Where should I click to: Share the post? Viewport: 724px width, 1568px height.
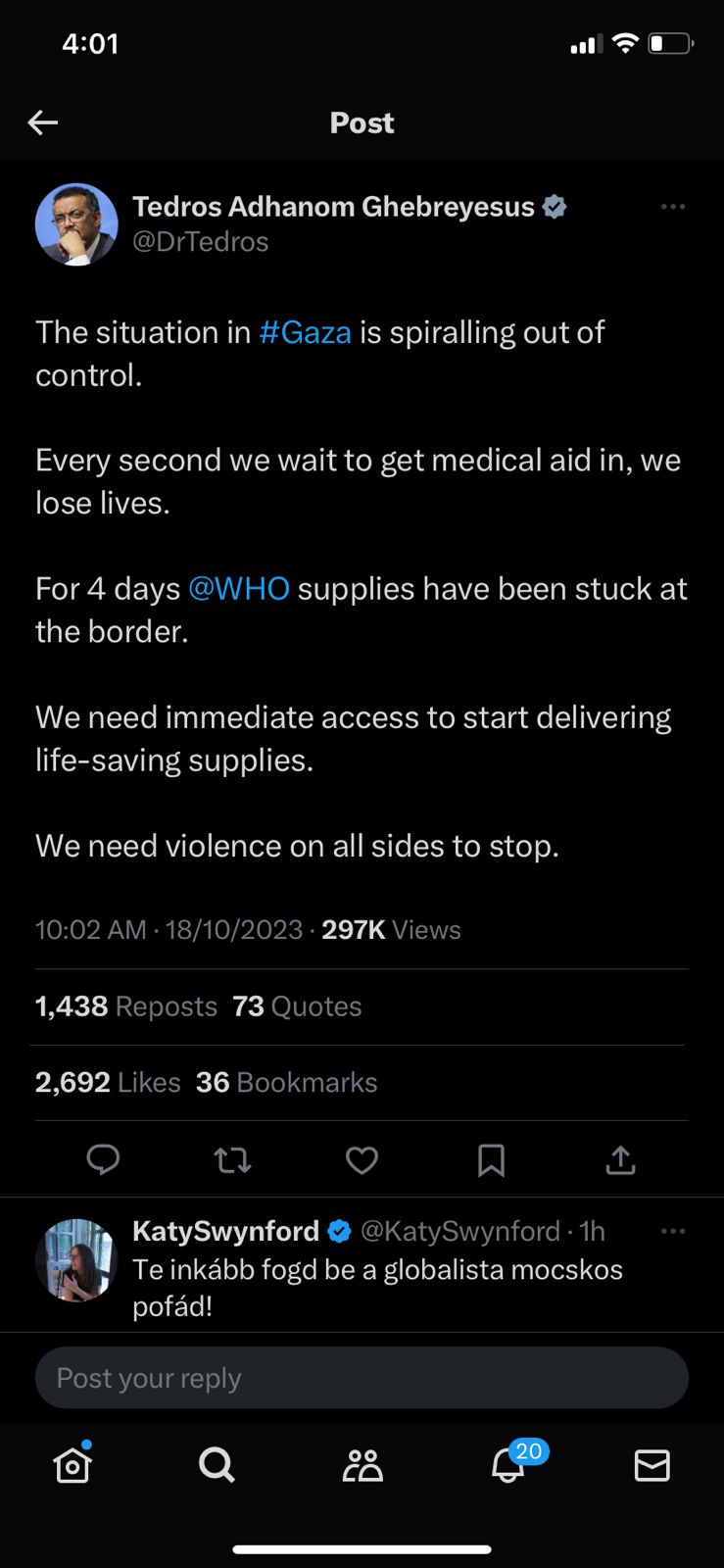click(x=620, y=1160)
